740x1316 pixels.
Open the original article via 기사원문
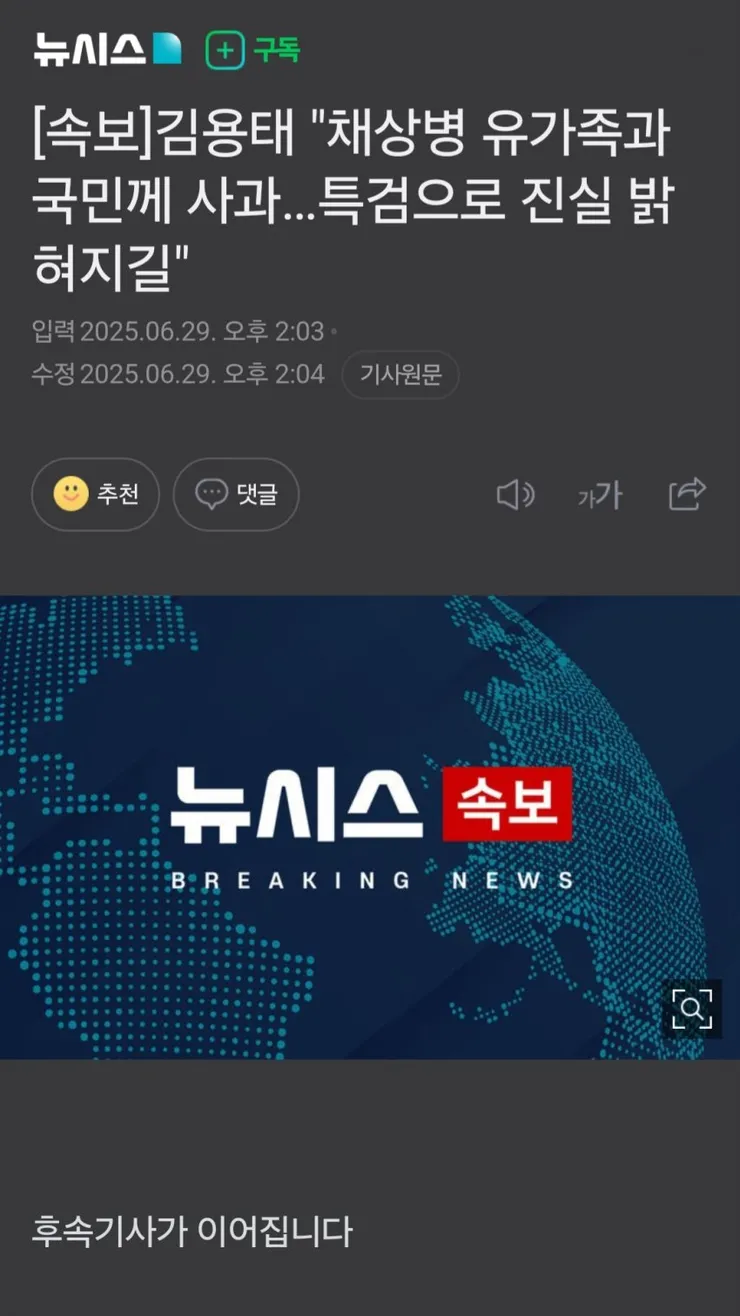[x=400, y=375]
